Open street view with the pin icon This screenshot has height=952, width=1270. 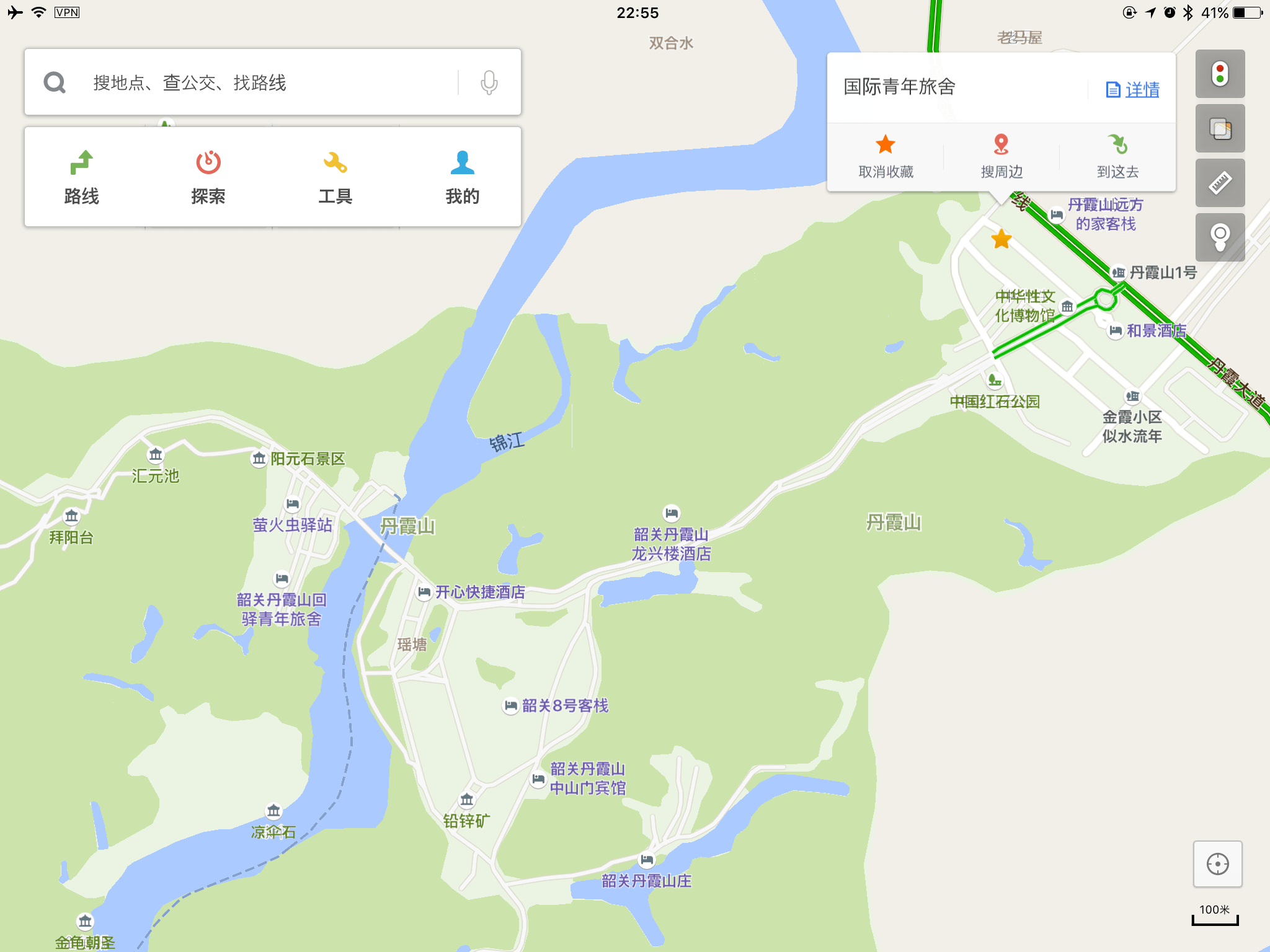pos(1220,237)
